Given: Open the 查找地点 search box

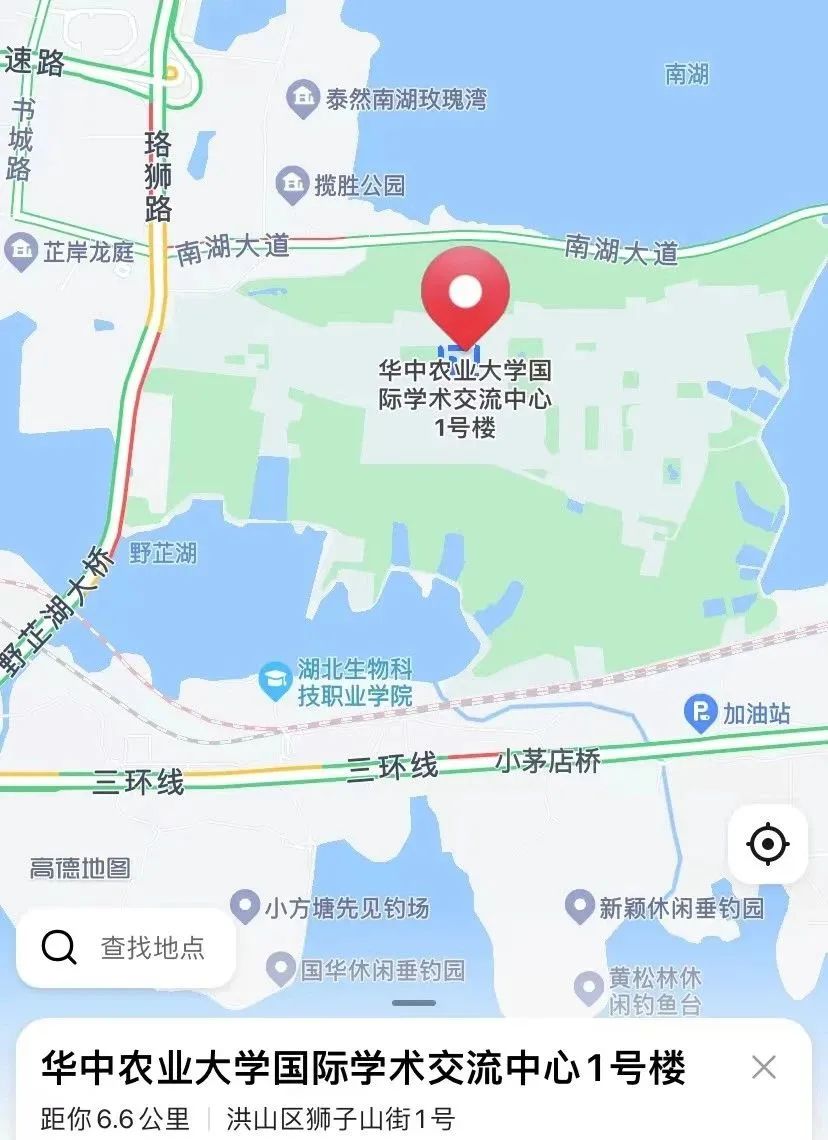Looking at the screenshot, I should pos(126,947).
